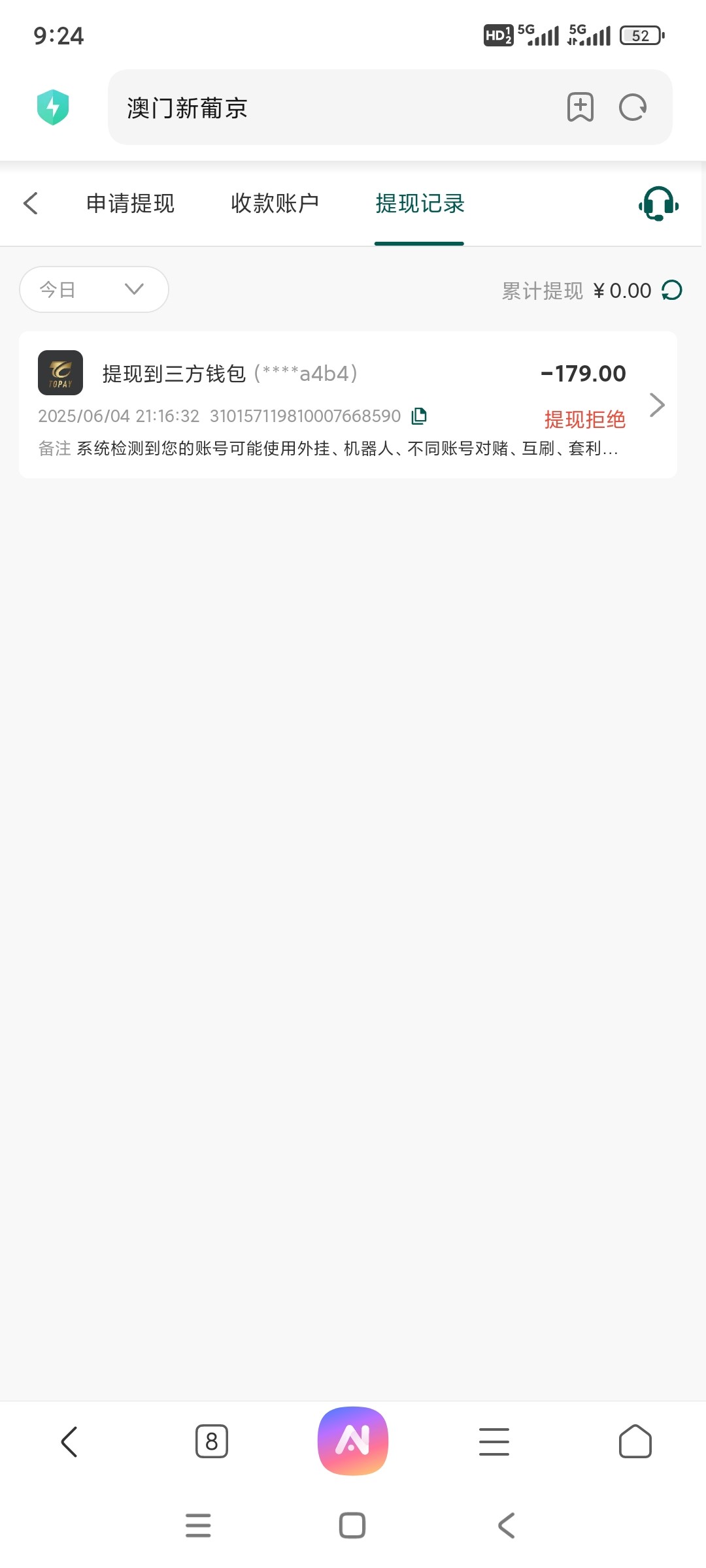Tap the green shield security icon

pos(53,107)
